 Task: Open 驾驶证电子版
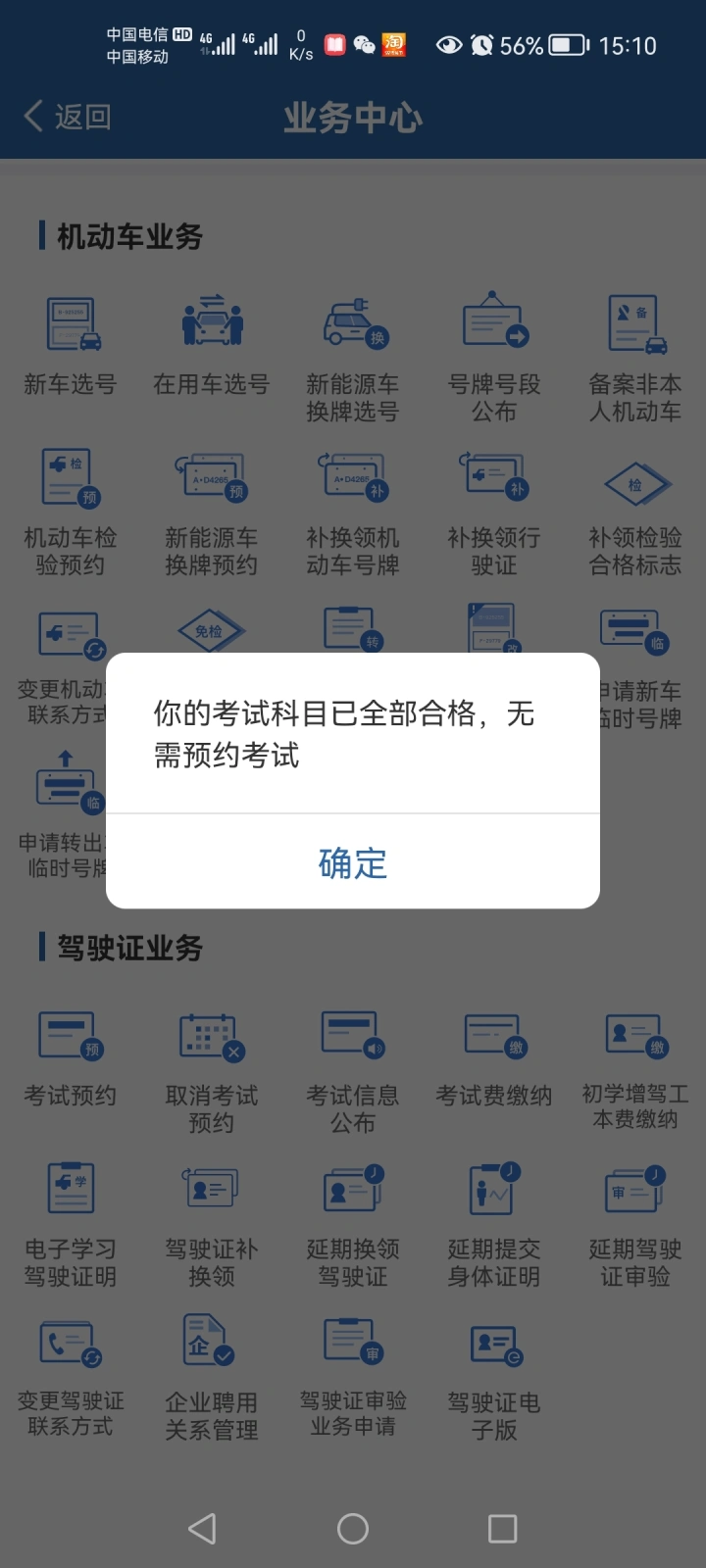(x=494, y=1378)
